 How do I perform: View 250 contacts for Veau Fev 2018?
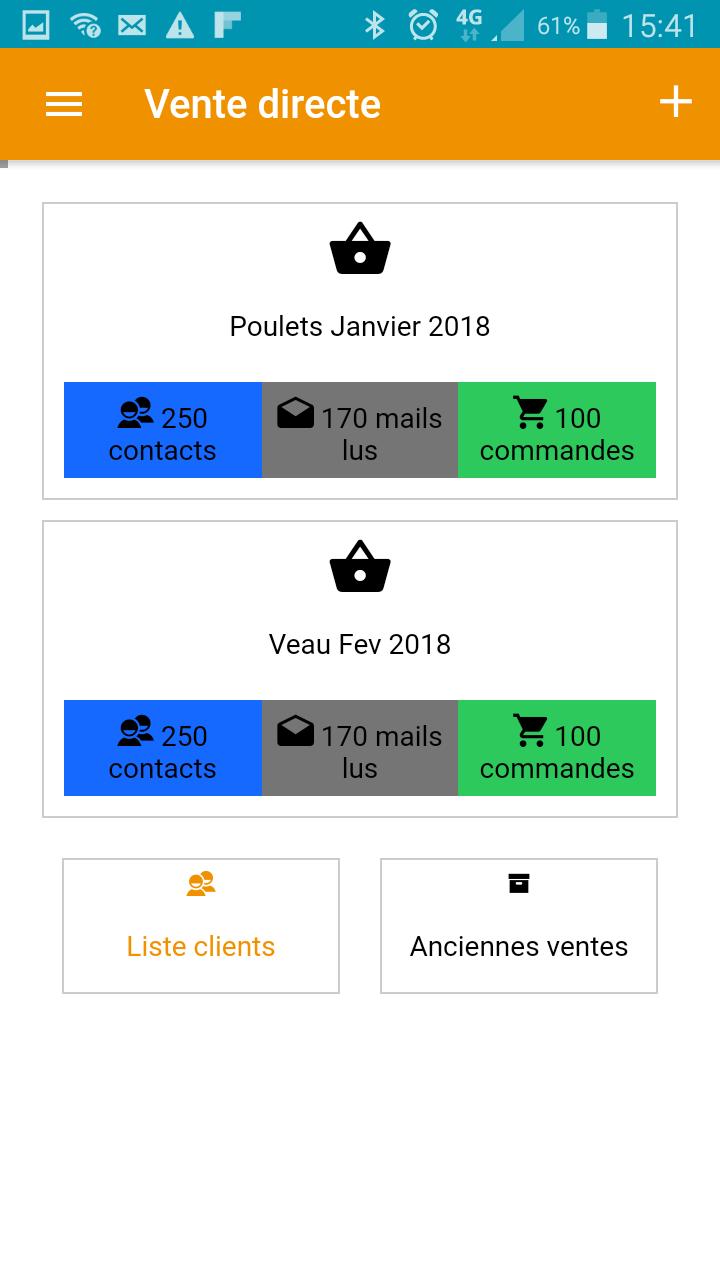point(163,748)
